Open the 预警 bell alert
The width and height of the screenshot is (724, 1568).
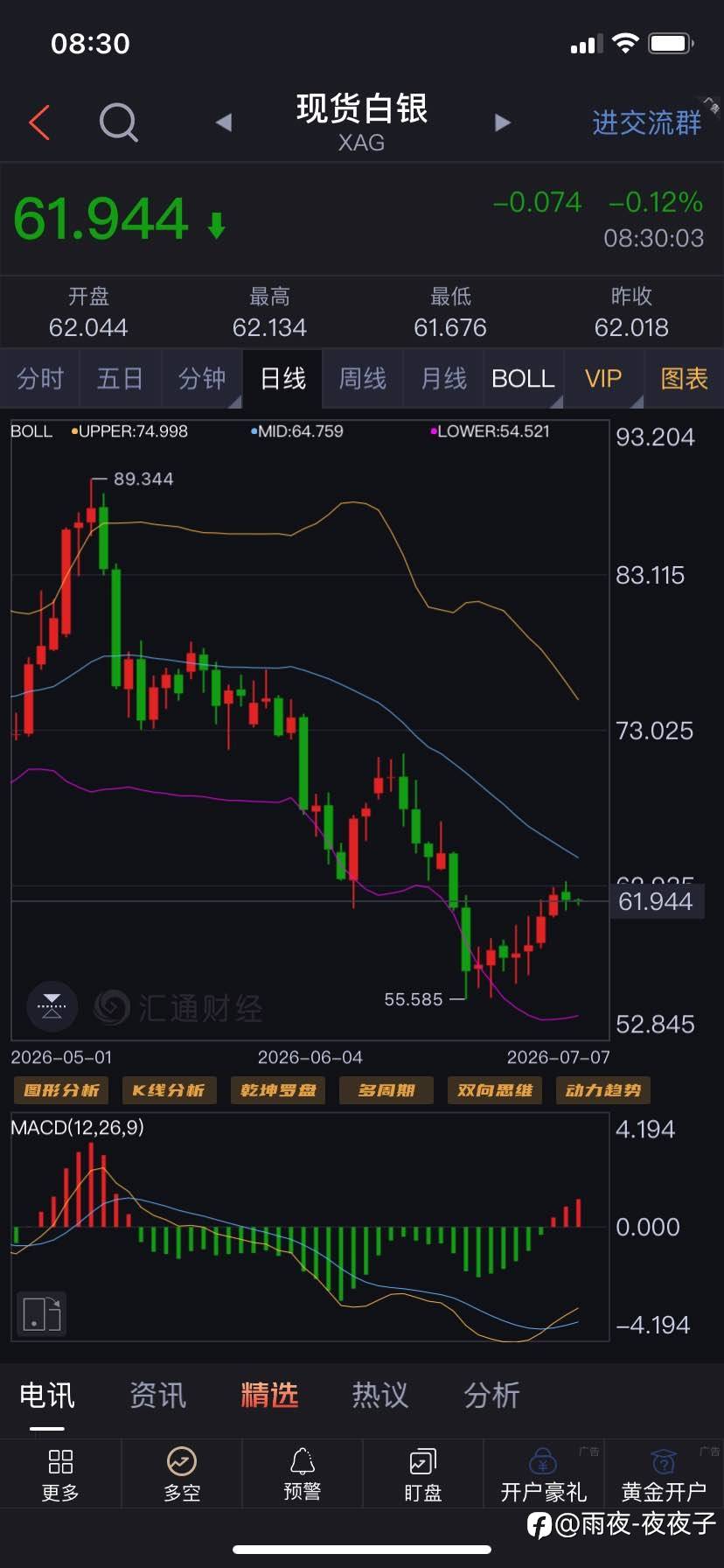point(303,1473)
